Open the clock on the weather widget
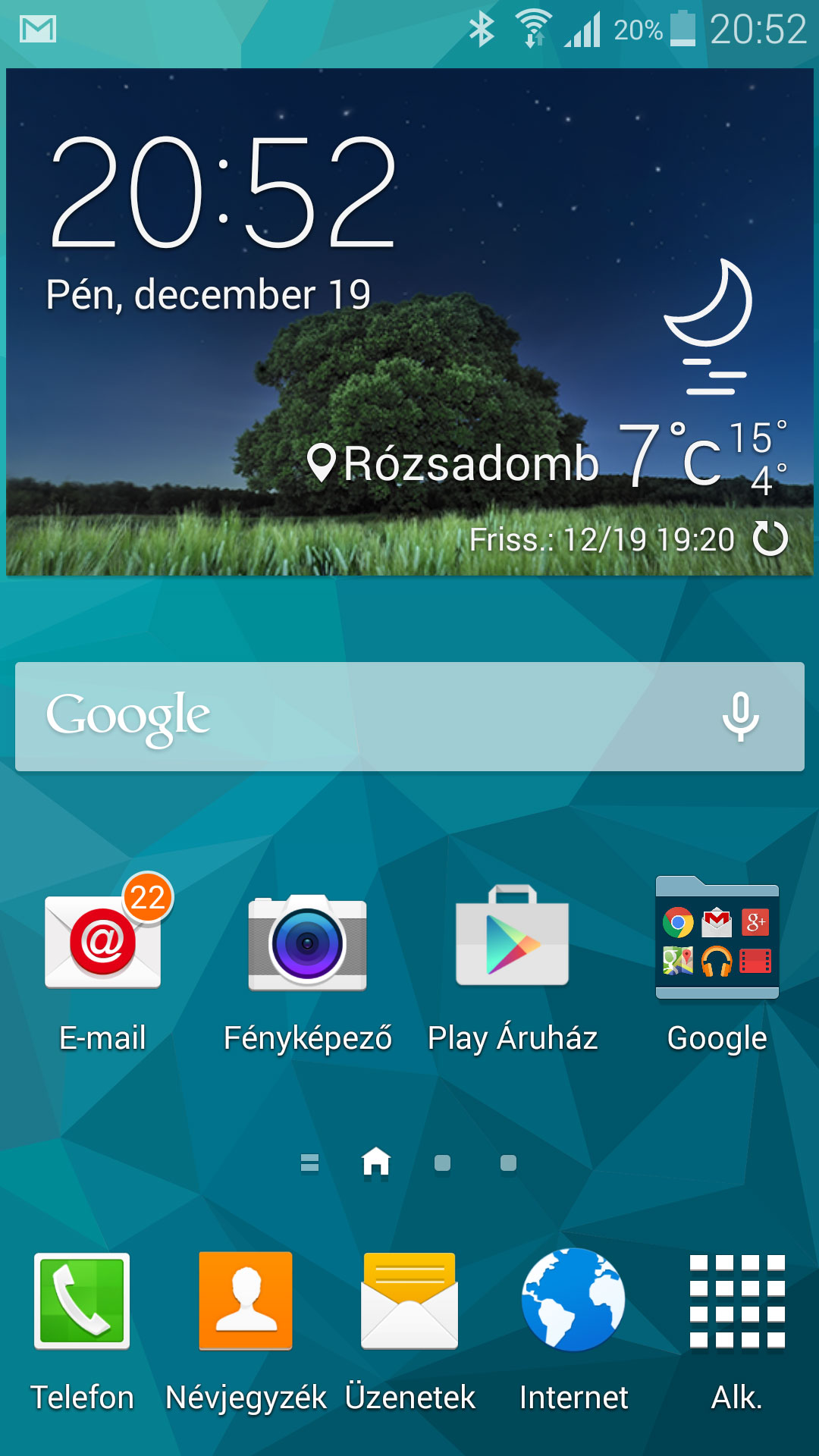 click(222, 193)
